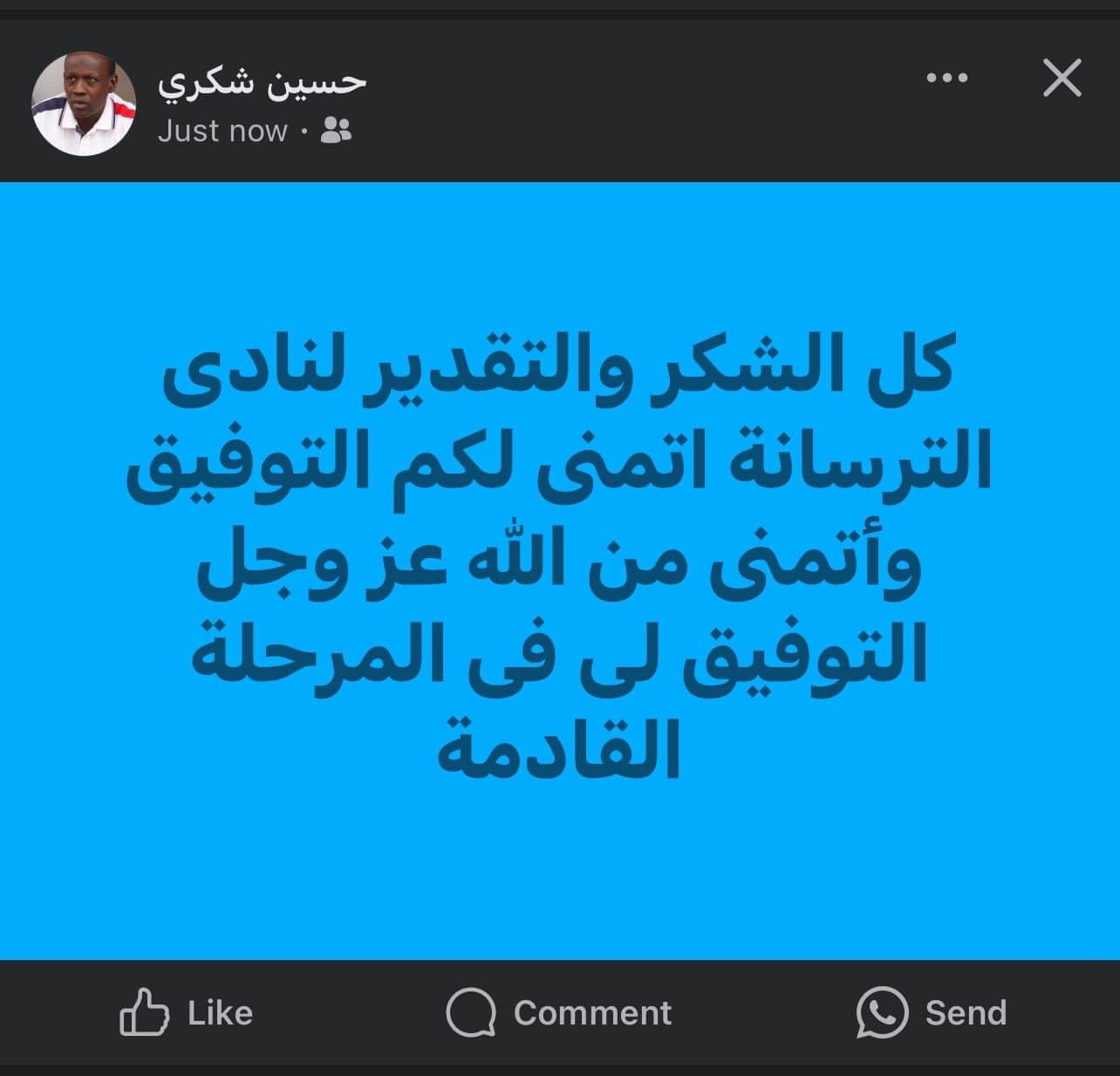Open the profile name حسين شكري
The image size is (1120, 1076).
tap(262, 83)
